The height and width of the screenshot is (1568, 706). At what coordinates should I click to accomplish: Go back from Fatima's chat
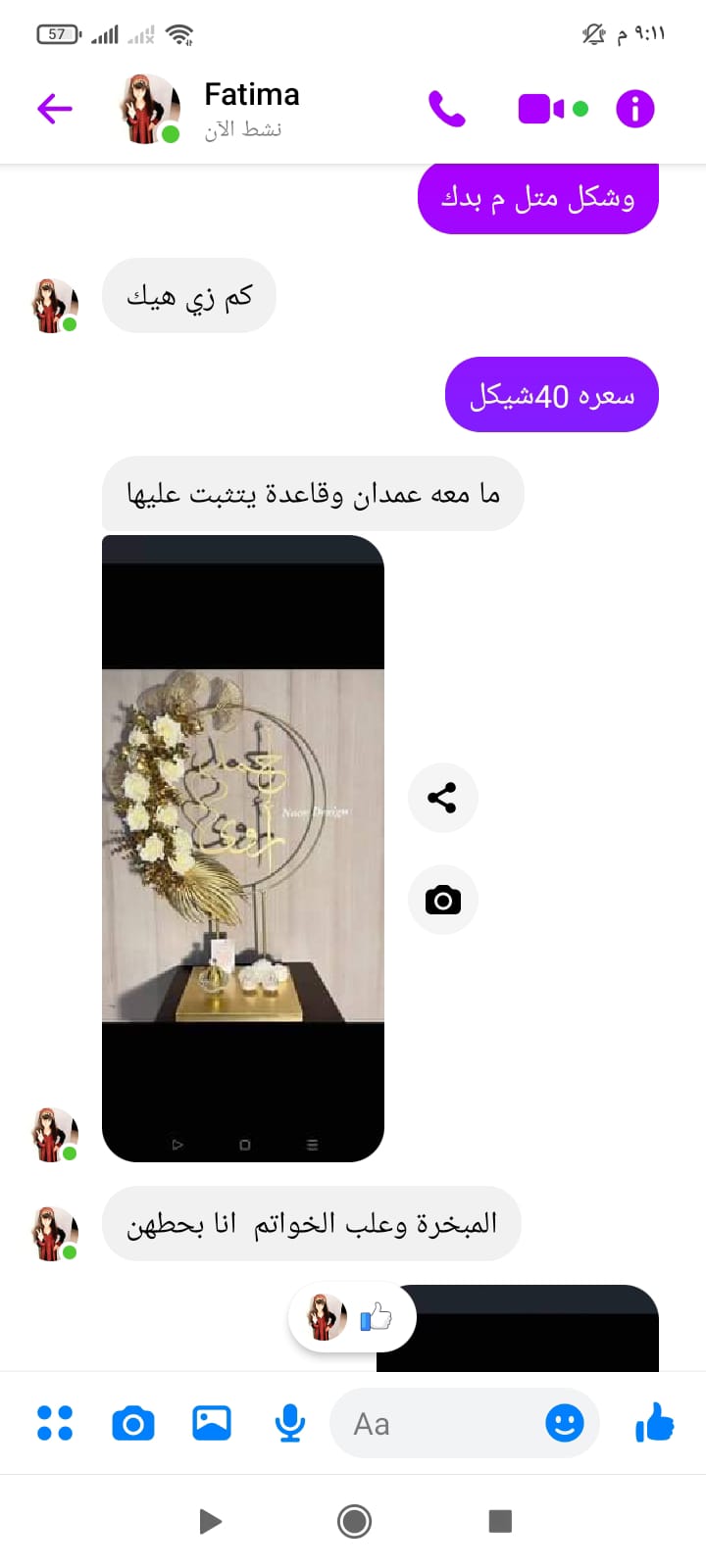55,108
